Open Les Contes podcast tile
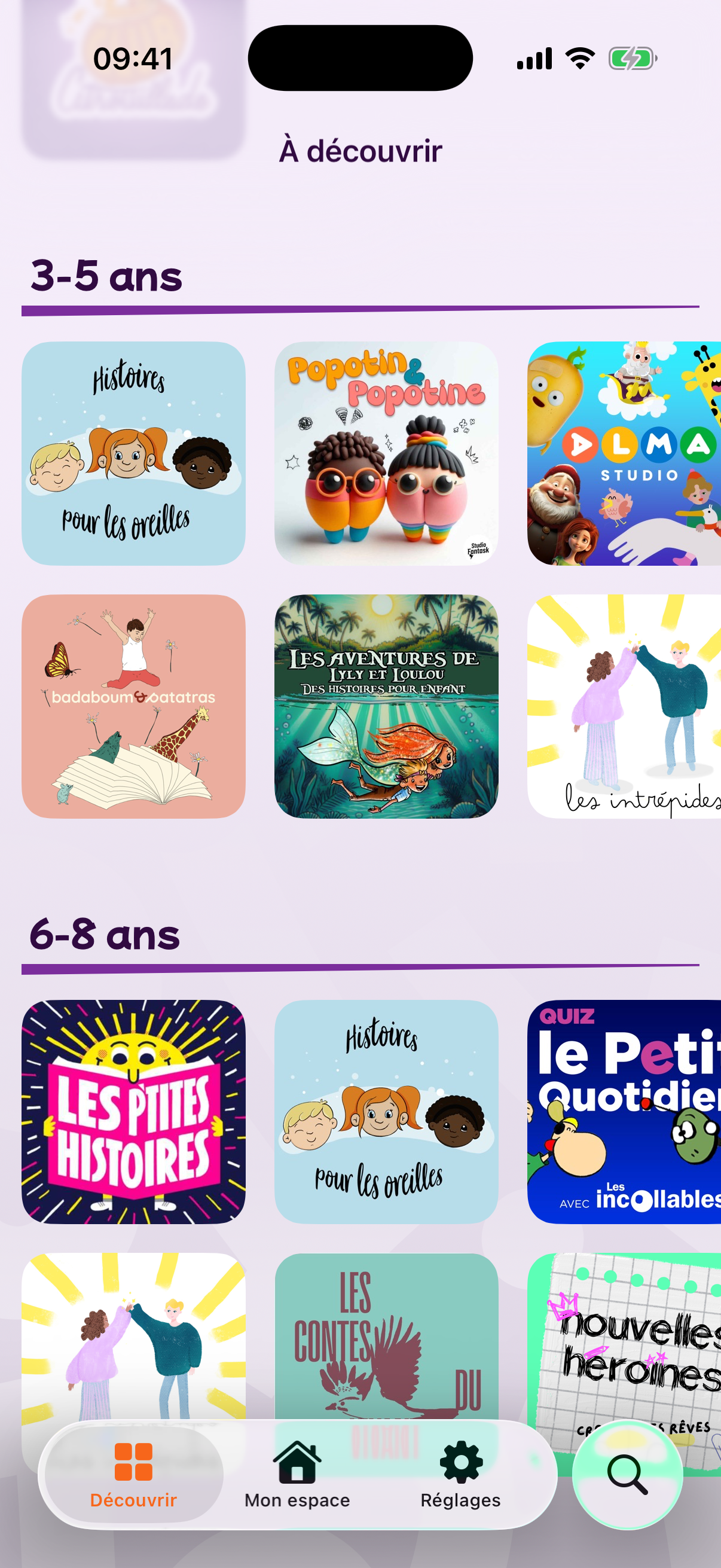Viewport: 721px width, 1568px height. (386, 1333)
